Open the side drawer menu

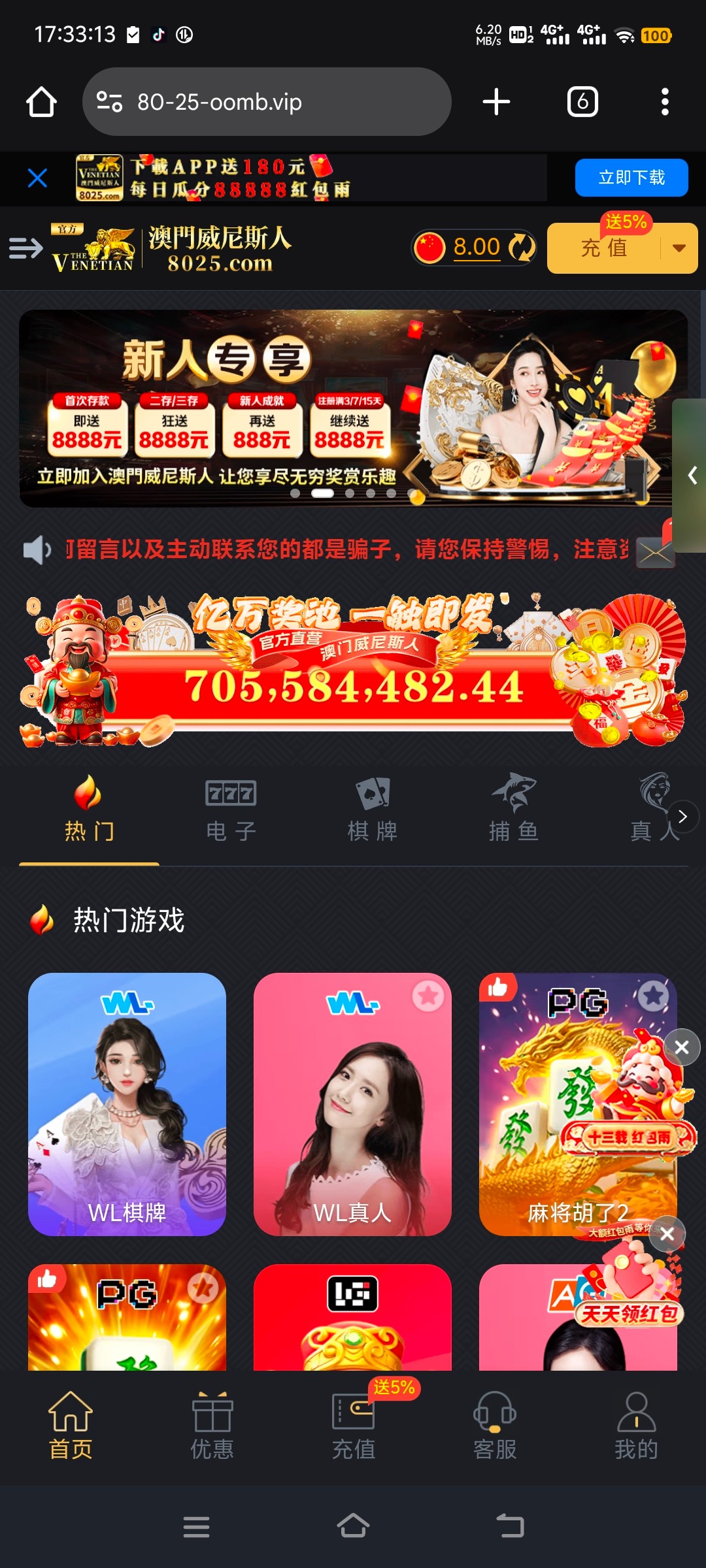[x=25, y=248]
